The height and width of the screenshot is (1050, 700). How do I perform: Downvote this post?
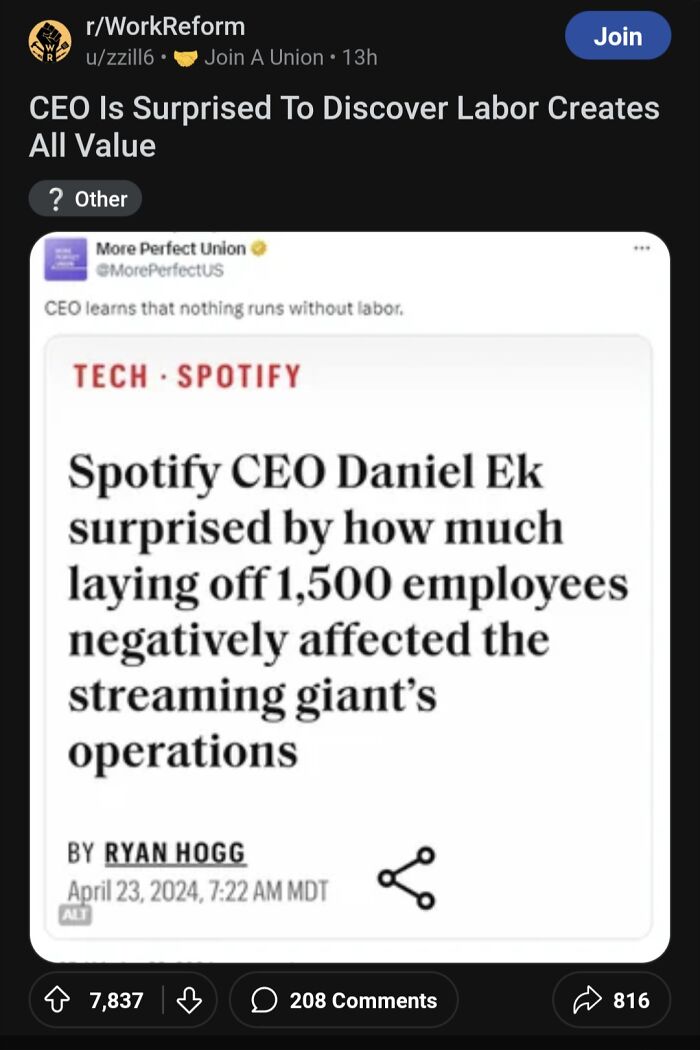tap(189, 1000)
